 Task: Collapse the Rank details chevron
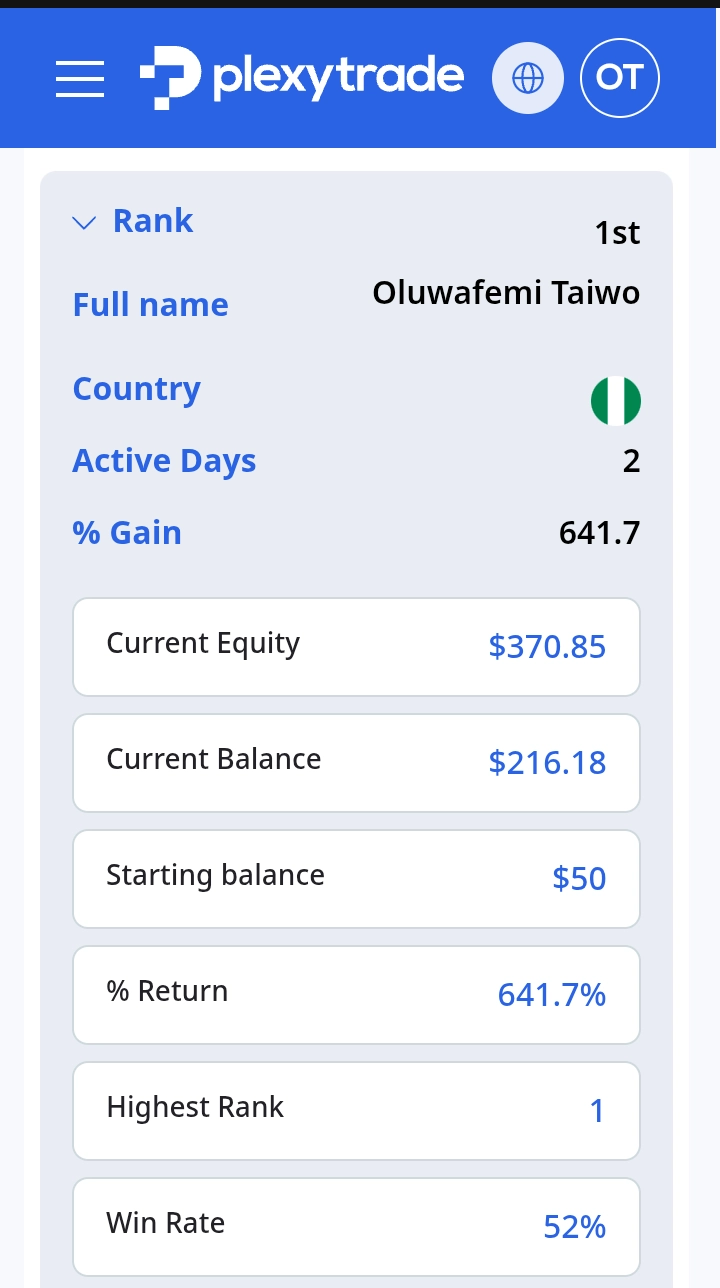click(85, 222)
